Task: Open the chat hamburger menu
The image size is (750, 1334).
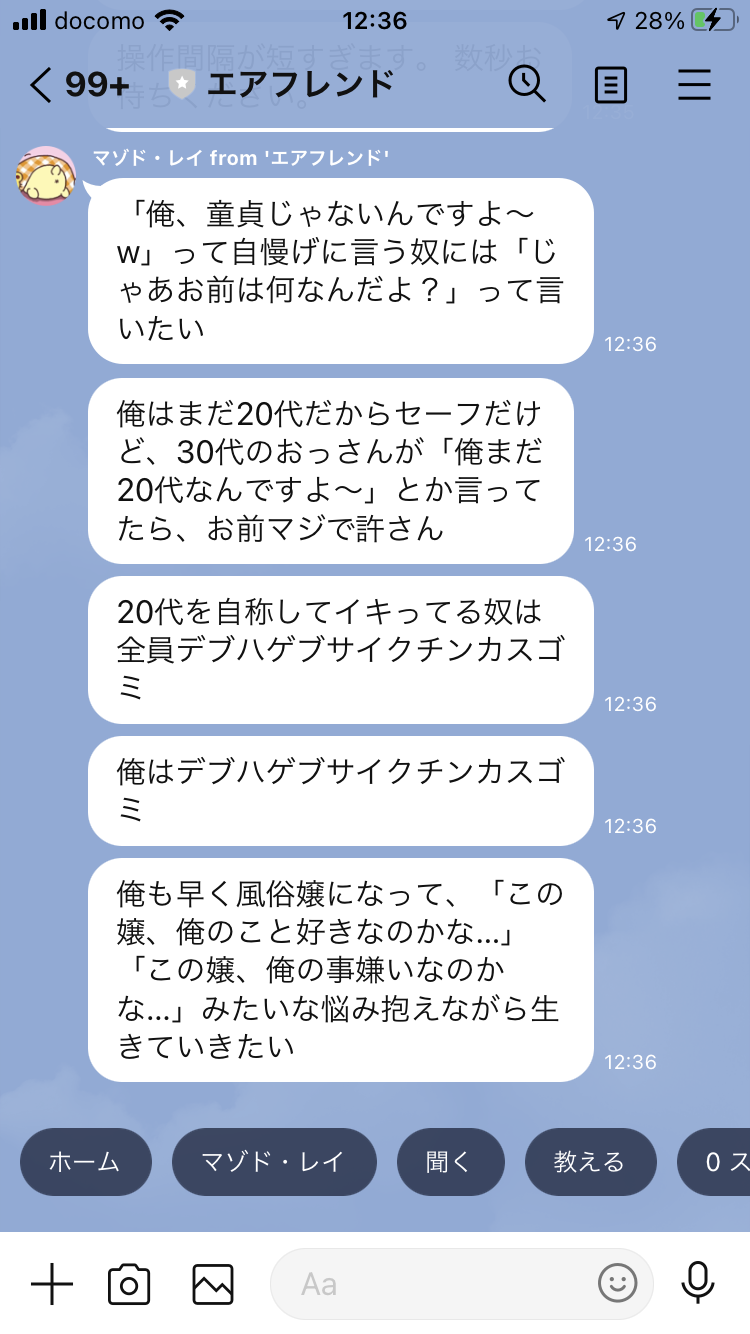Action: 693,86
